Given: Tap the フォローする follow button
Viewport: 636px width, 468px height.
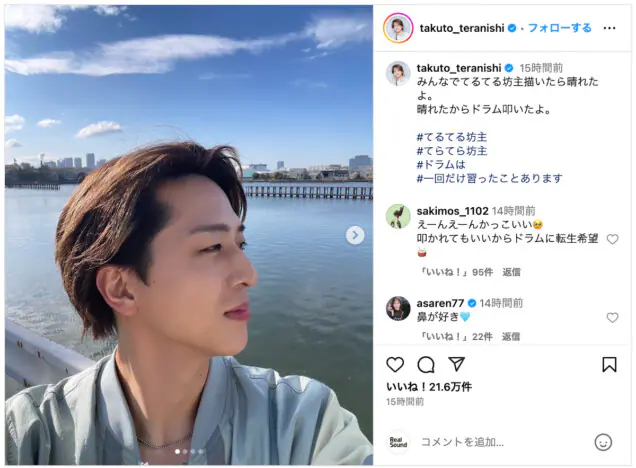Looking at the screenshot, I should (559, 28).
